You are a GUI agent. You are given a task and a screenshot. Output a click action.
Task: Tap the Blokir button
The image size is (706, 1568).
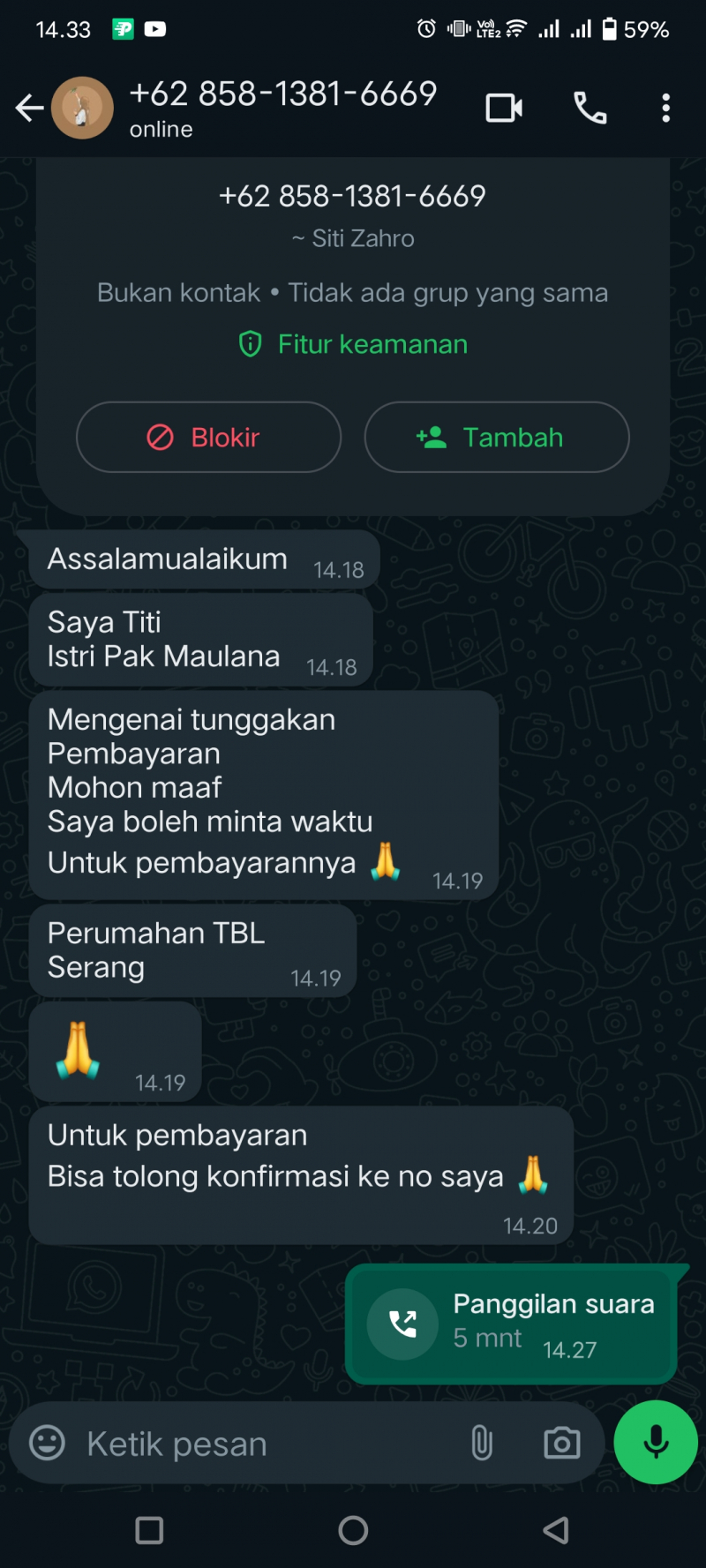pos(208,438)
